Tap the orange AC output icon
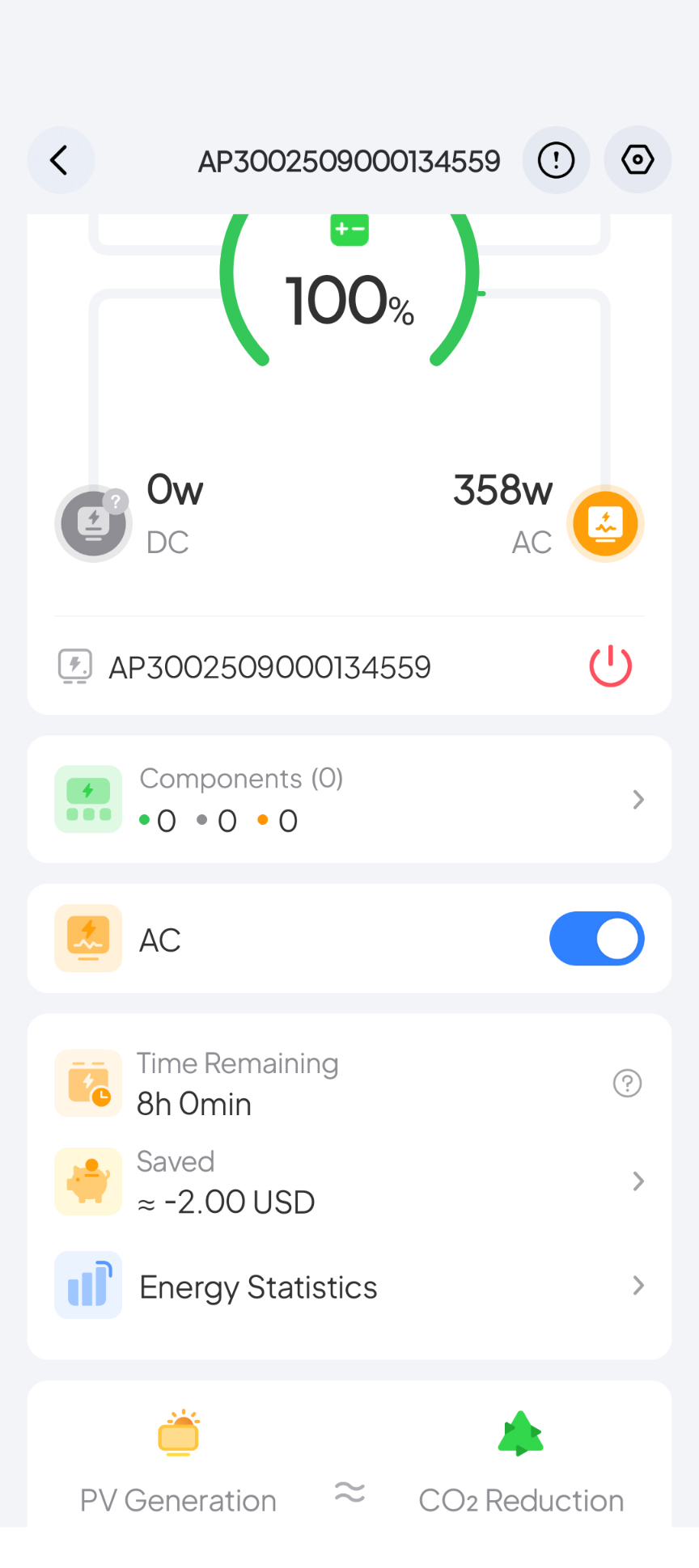699x1568 pixels. coord(605,524)
